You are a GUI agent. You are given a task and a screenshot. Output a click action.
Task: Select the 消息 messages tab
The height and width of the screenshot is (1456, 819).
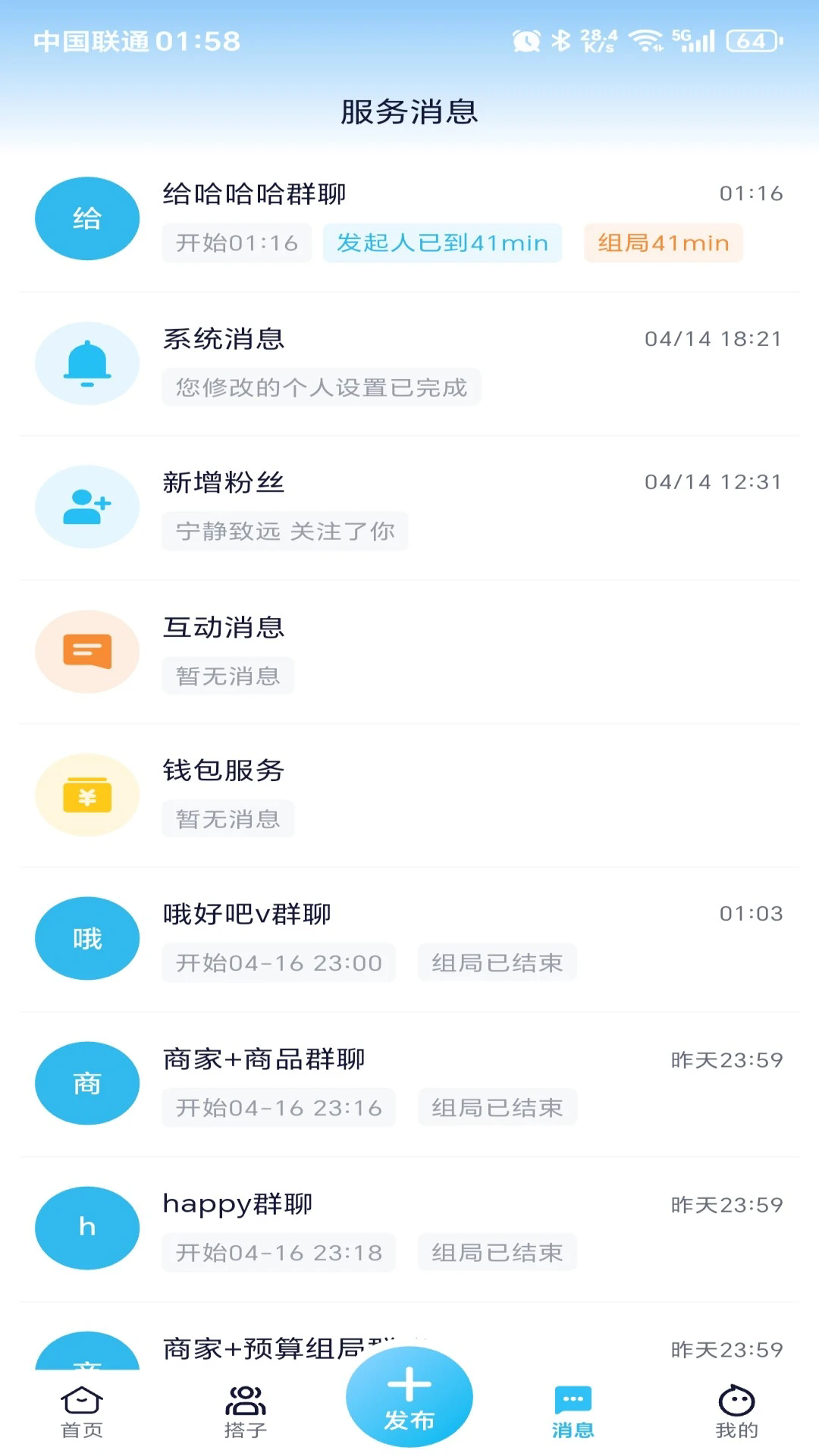tap(573, 1412)
